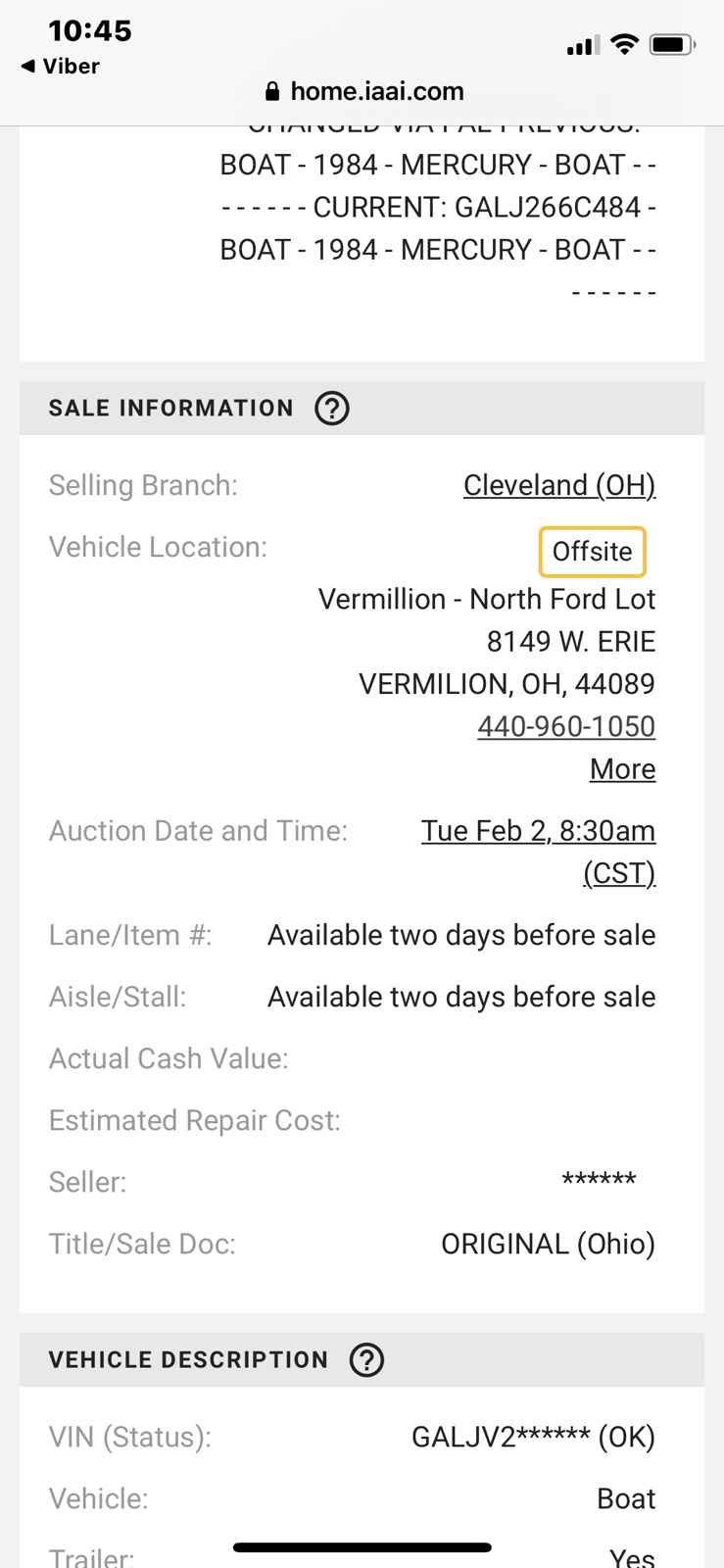
Task: Call the 440-960-1050 phone number
Action: point(566,726)
